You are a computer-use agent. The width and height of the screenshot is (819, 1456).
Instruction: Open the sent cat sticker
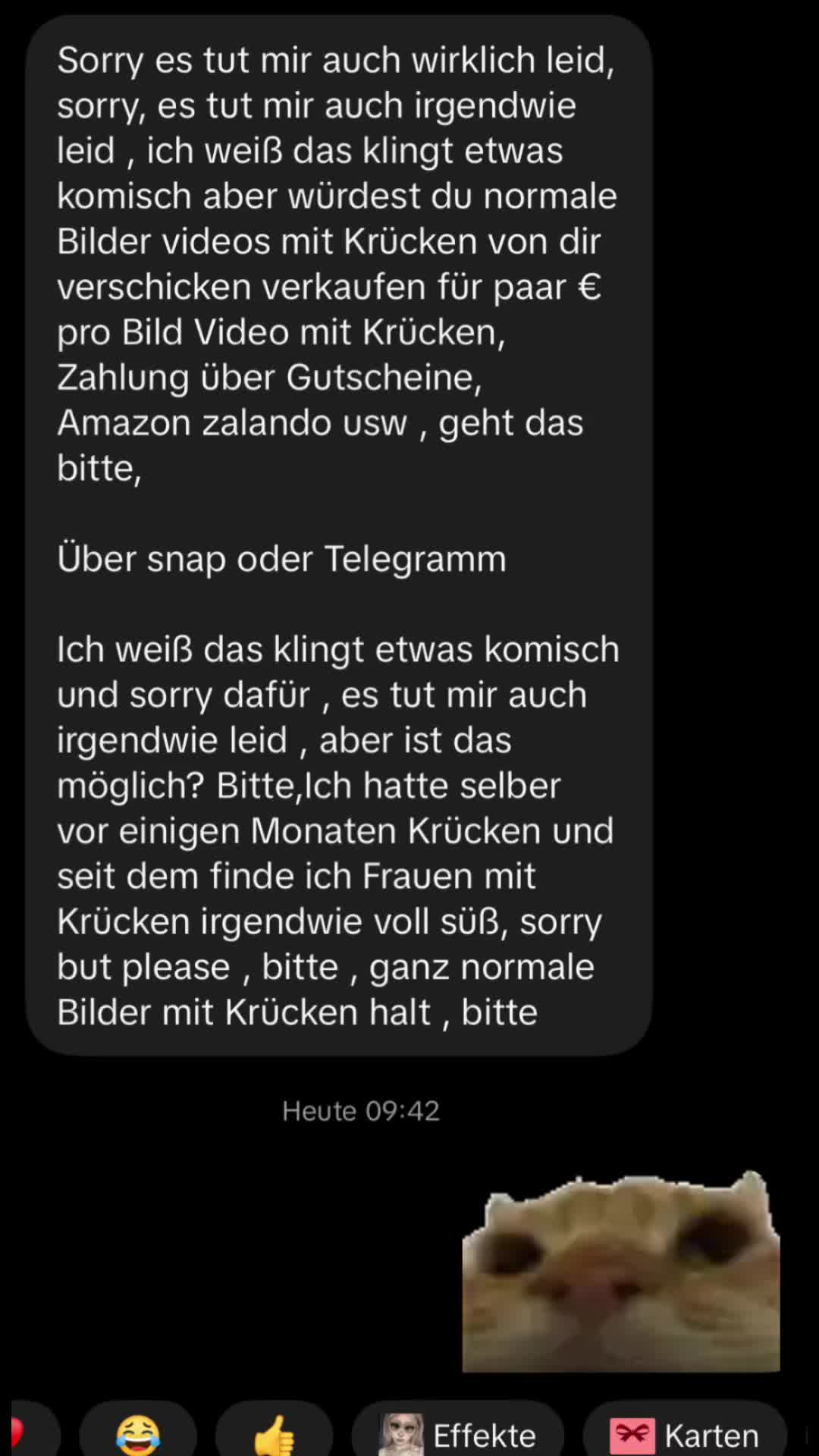(x=621, y=1272)
